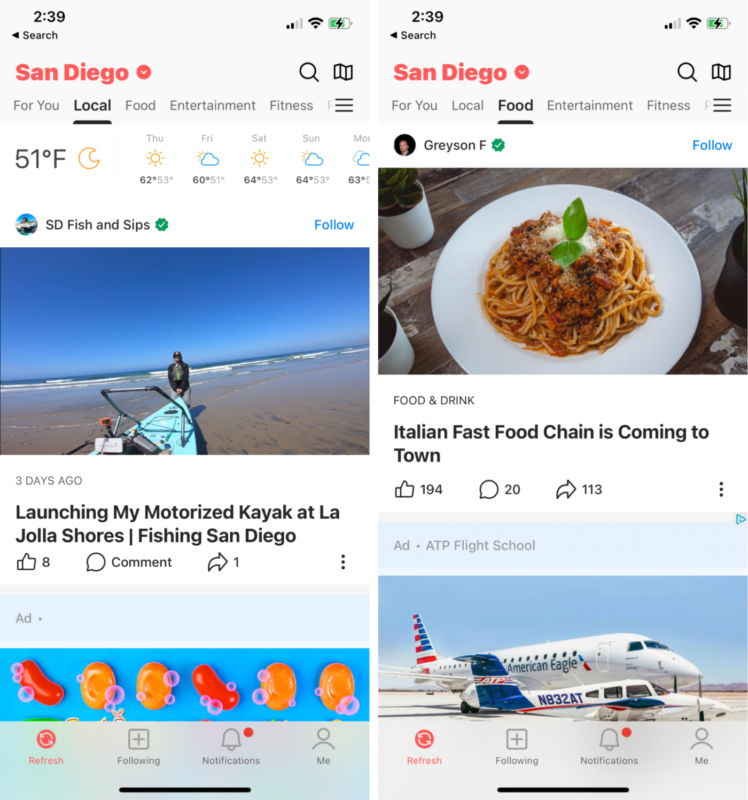This screenshot has height=800, width=748.
Task: Follow Greyson F
Action: pos(711,145)
